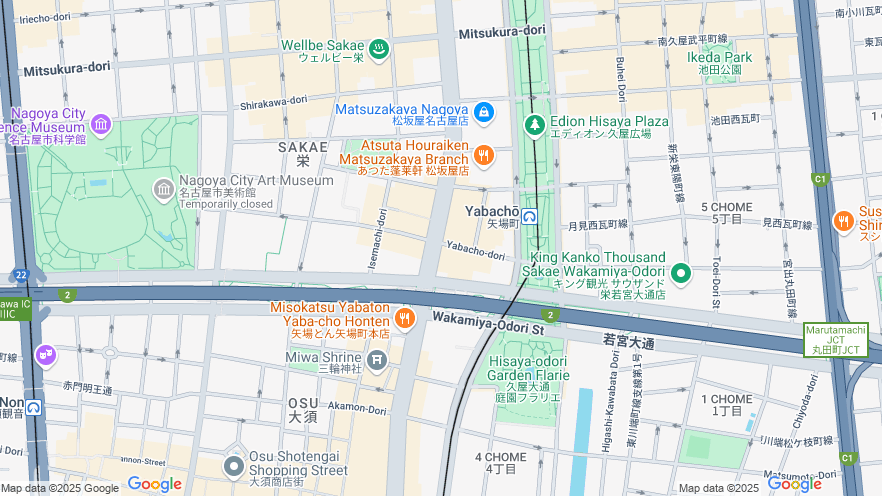Select the restaurant pin at the right edge
Viewport: 882px width, 496px height.
pyautogui.click(x=844, y=220)
